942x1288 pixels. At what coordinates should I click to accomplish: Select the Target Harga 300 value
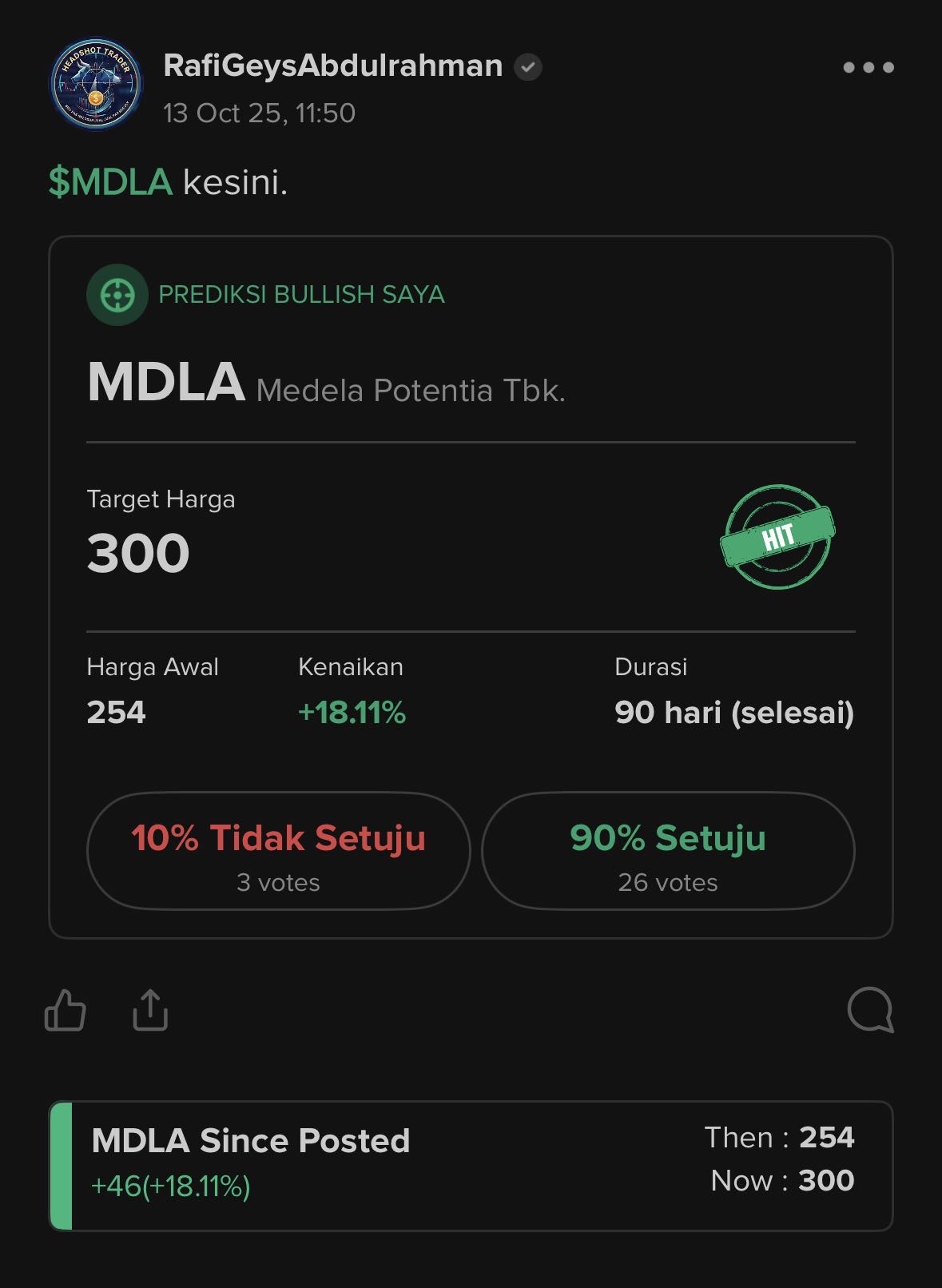[x=137, y=551]
